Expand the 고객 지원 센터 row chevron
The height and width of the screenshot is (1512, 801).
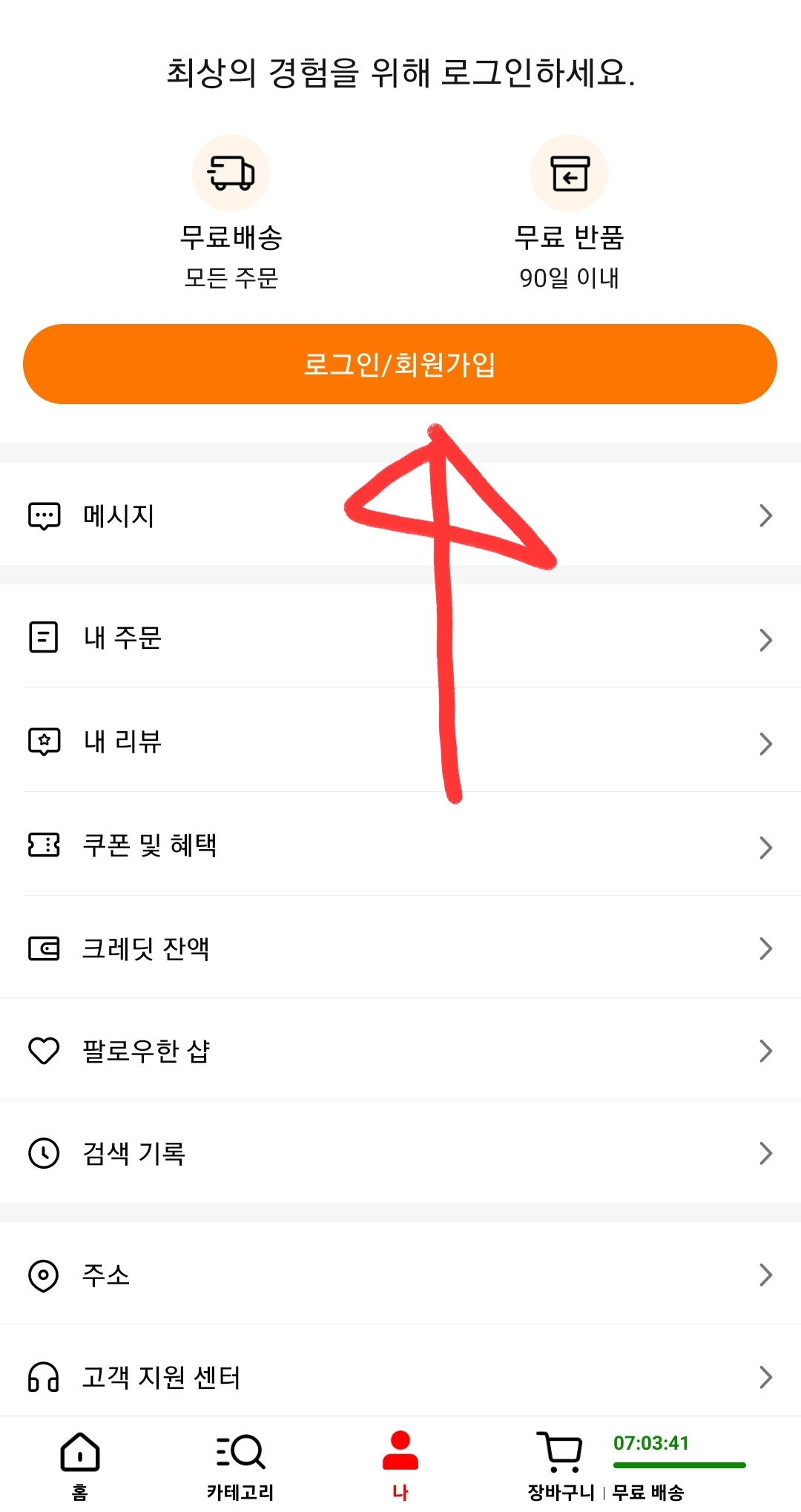(x=766, y=1378)
